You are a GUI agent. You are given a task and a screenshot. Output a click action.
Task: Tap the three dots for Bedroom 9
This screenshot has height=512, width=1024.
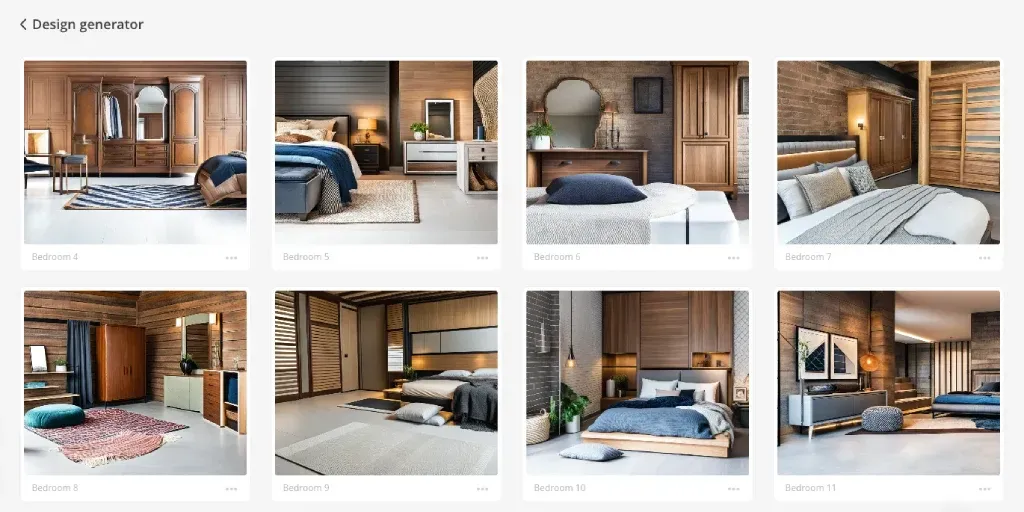coord(483,489)
